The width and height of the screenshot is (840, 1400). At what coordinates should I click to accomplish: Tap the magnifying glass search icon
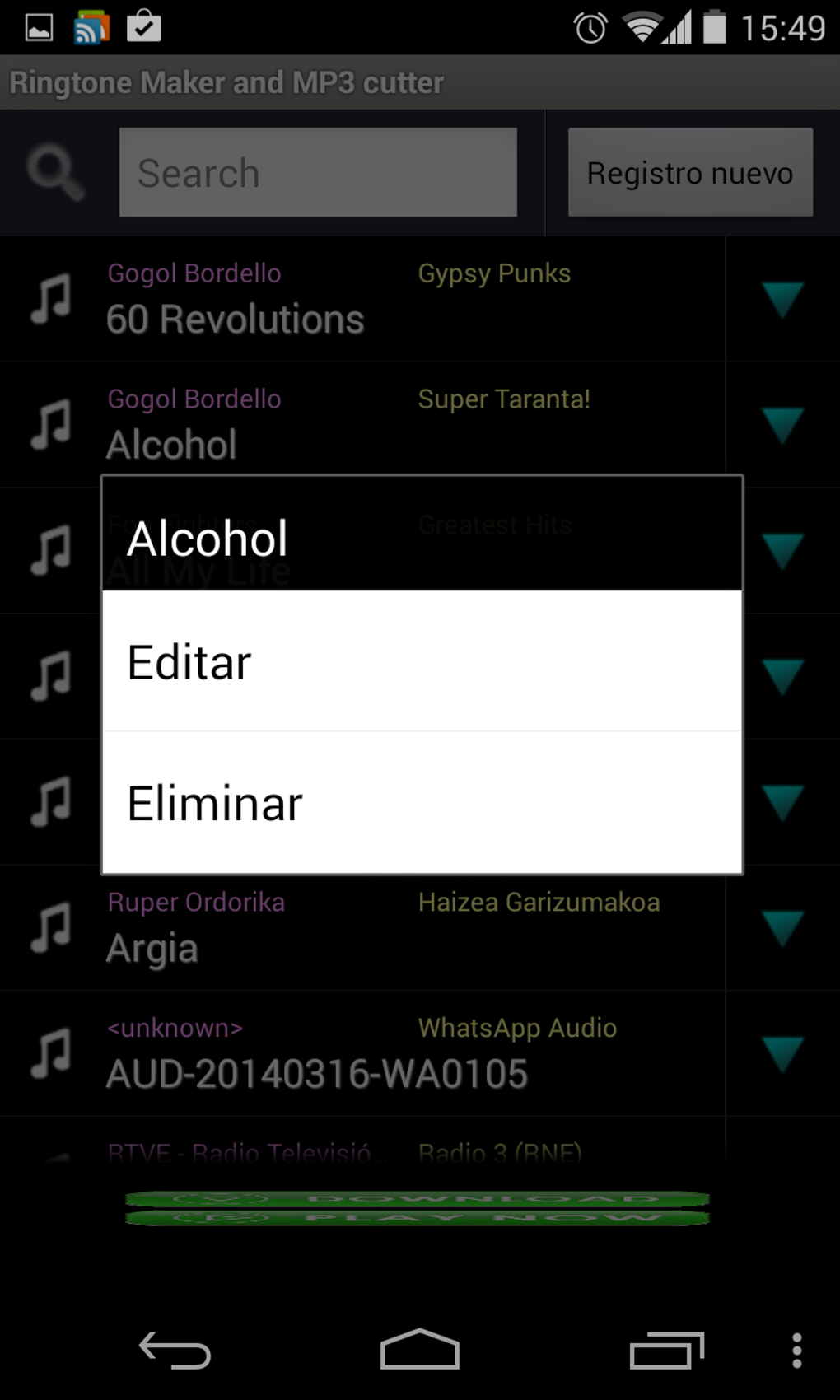click(x=55, y=173)
